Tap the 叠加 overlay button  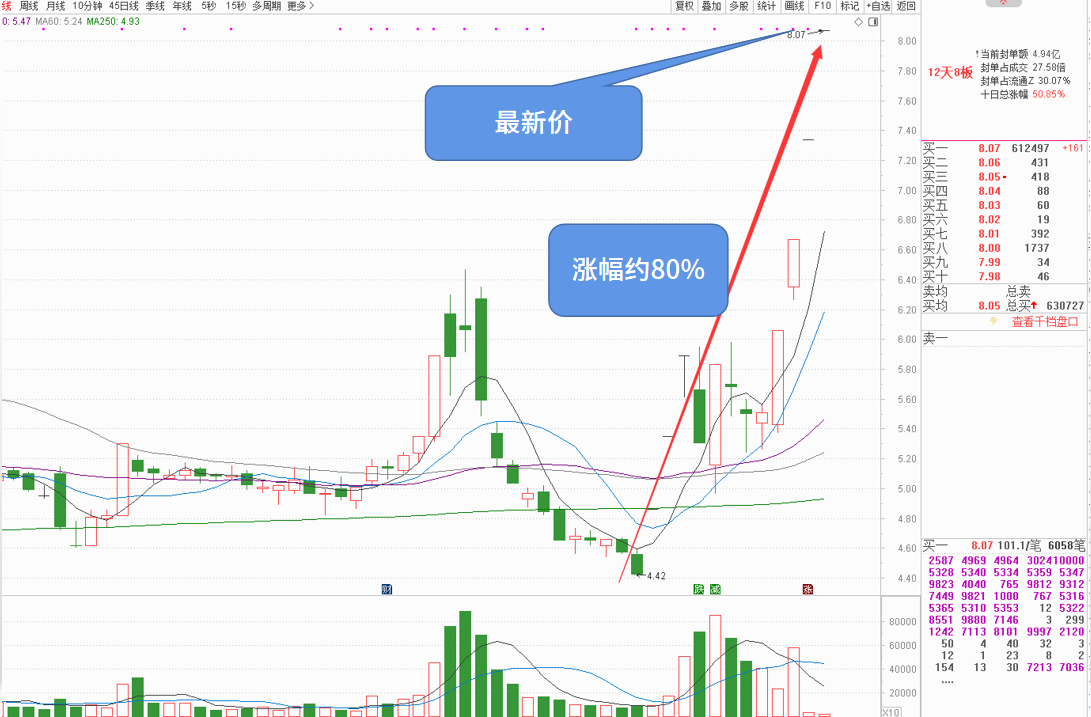pos(711,6)
